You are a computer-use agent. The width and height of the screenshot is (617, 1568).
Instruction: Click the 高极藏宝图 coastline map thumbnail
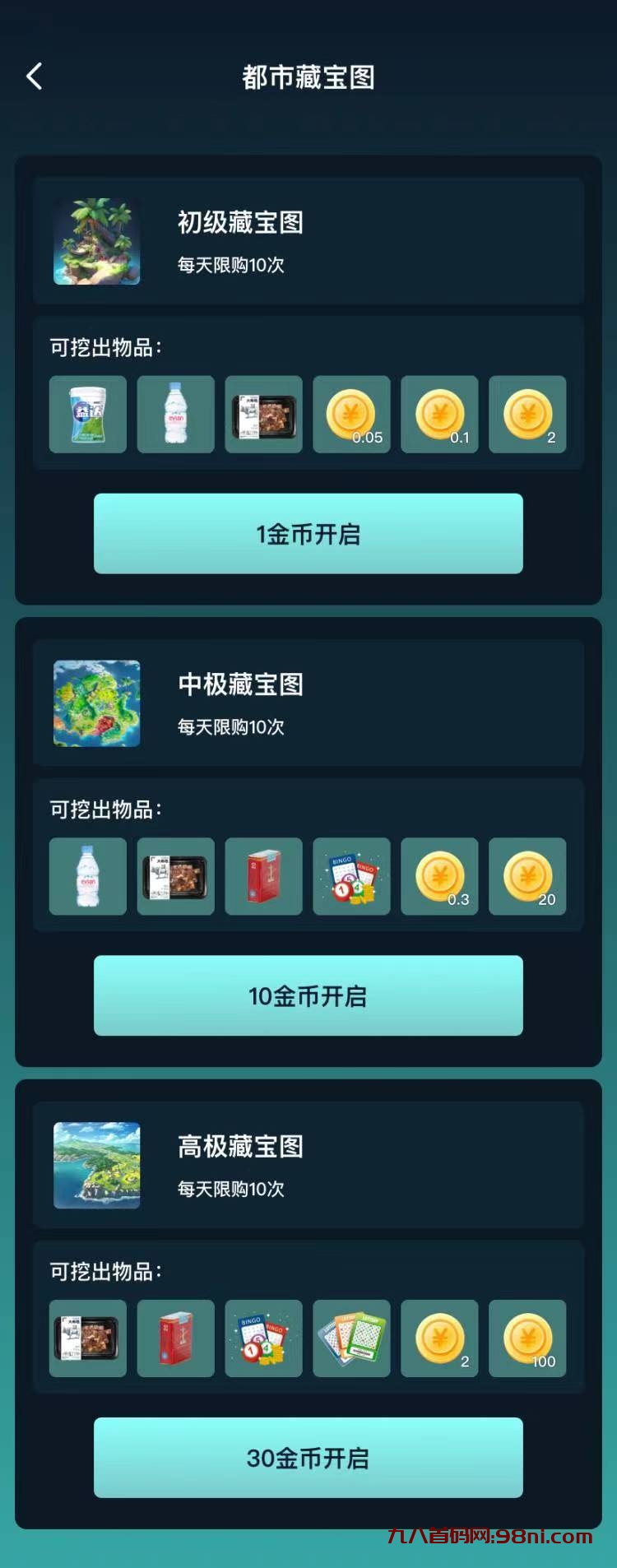point(96,1166)
